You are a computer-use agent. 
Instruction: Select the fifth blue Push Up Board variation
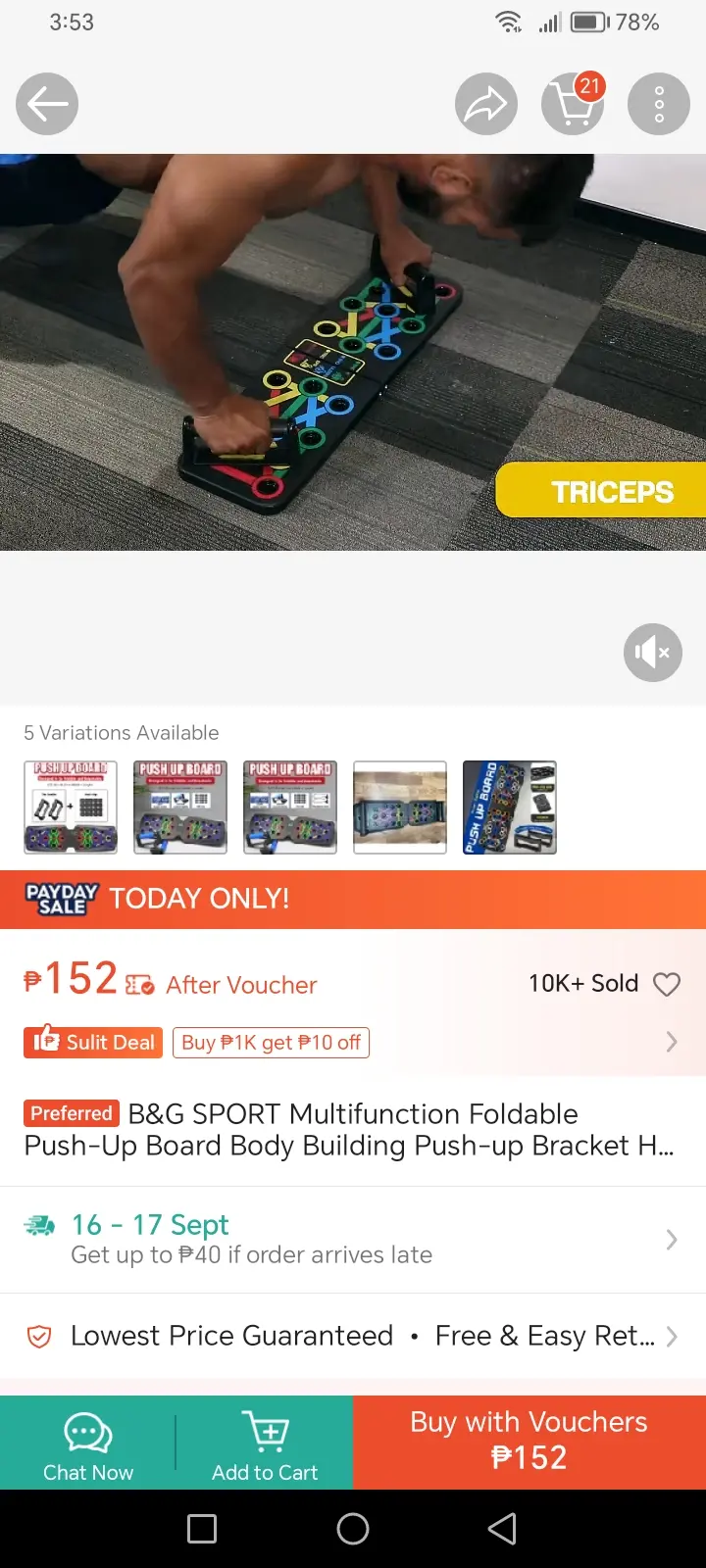pyautogui.click(x=510, y=808)
